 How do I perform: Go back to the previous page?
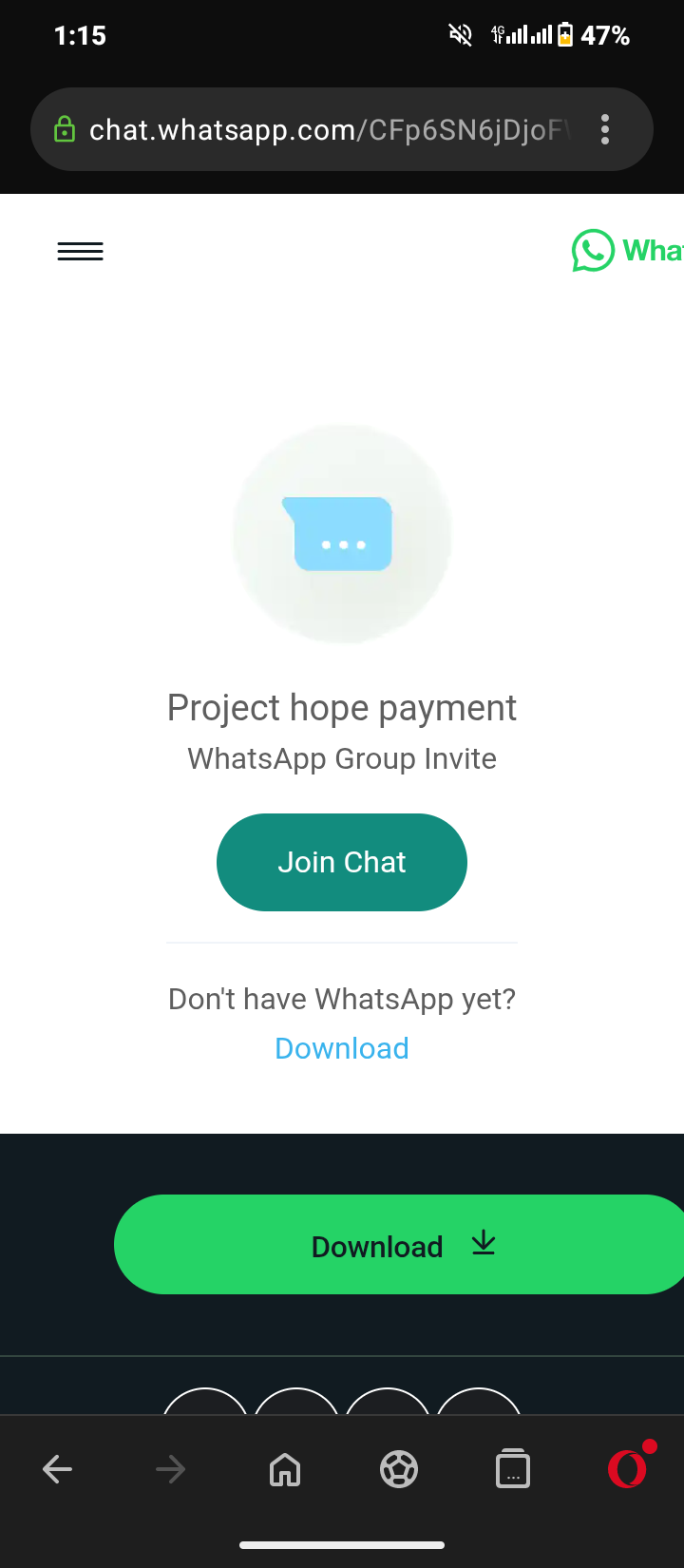click(x=58, y=1469)
